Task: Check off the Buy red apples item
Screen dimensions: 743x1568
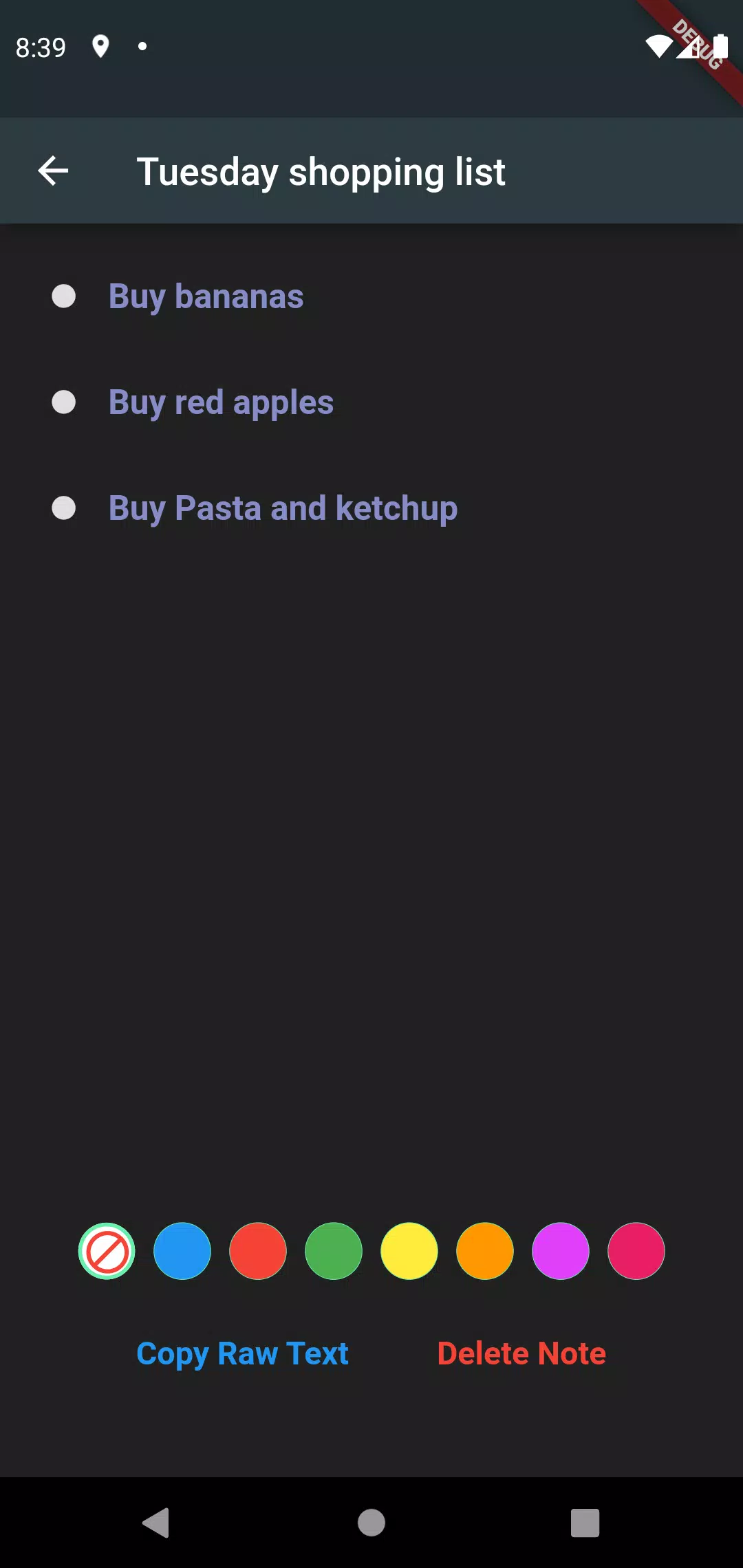Action: (x=64, y=402)
